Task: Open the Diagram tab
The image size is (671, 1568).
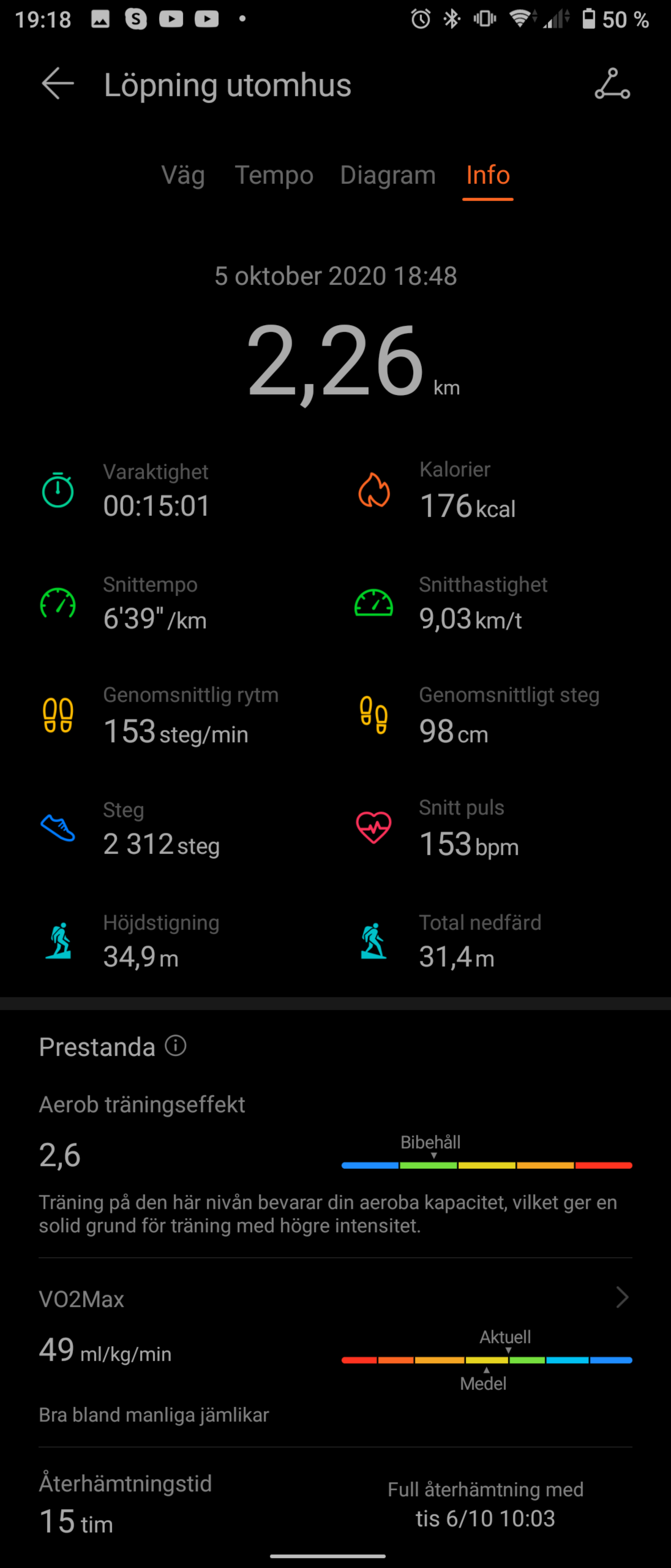Action: [387, 175]
